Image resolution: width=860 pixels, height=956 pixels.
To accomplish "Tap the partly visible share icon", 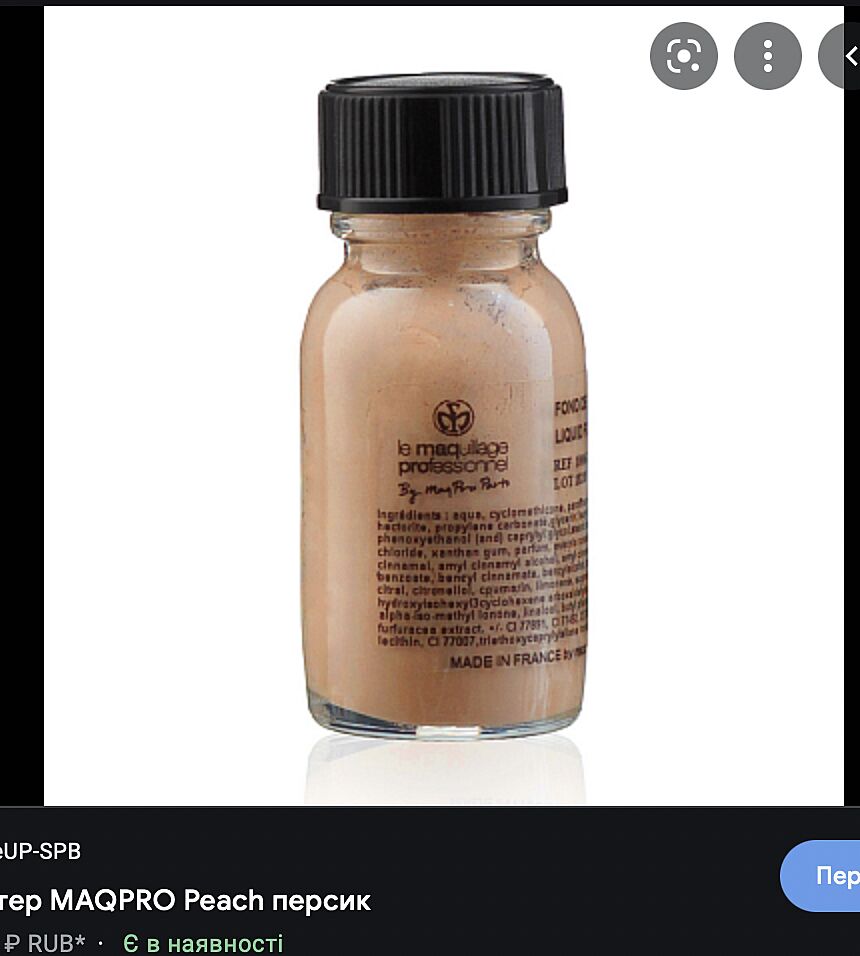I will point(842,56).
